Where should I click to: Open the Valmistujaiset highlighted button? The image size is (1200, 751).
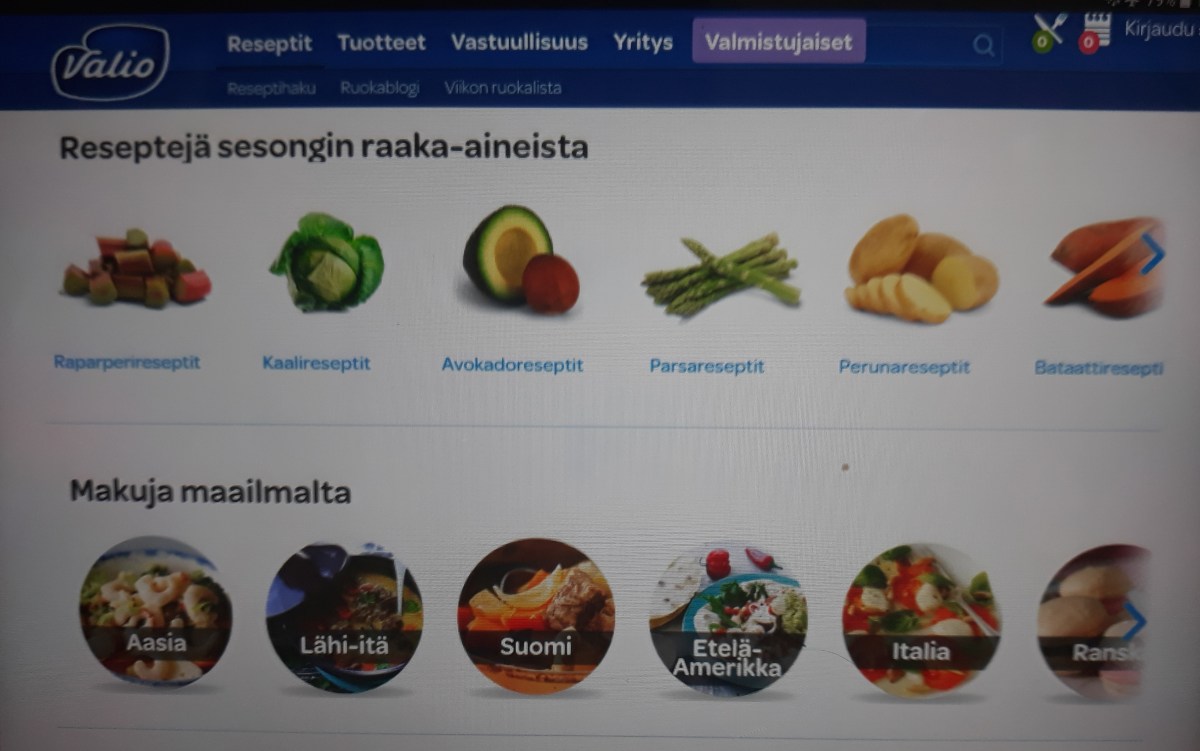pyautogui.click(x=778, y=43)
